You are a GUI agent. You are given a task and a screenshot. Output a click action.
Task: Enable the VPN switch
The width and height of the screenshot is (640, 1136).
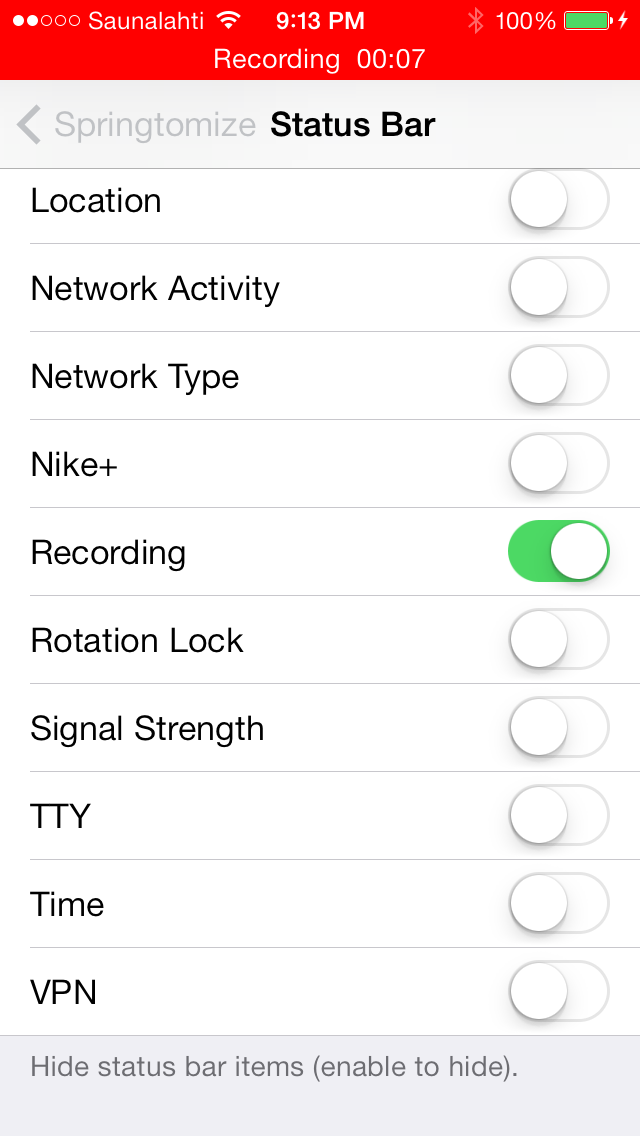point(559,991)
